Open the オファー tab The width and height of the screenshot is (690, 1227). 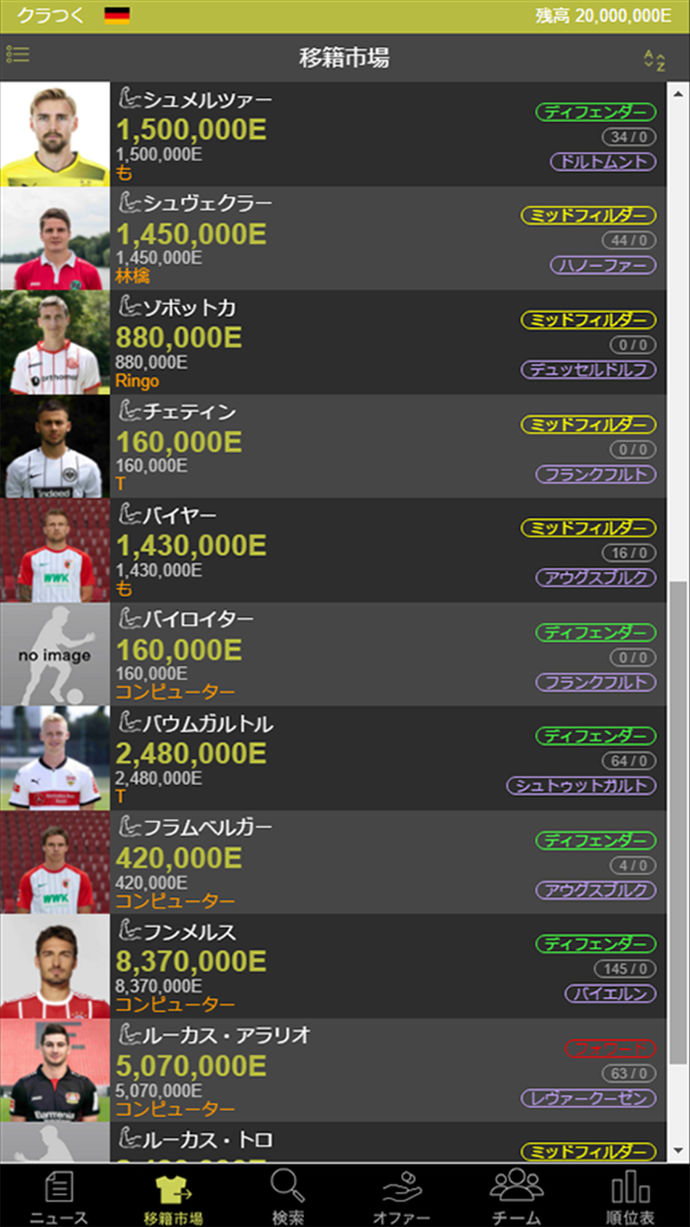[x=402, y=1197]
